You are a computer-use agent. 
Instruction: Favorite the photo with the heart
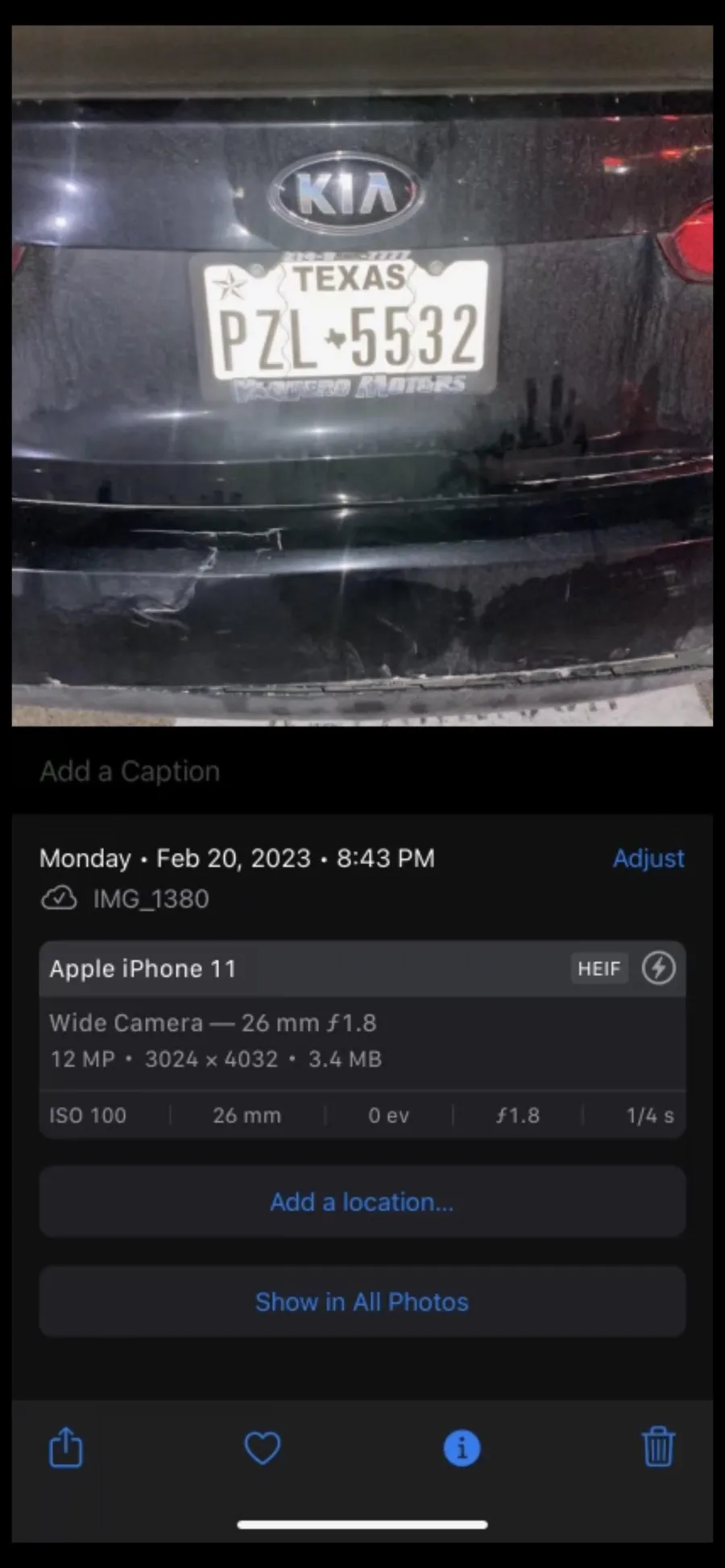point(263,1447)
